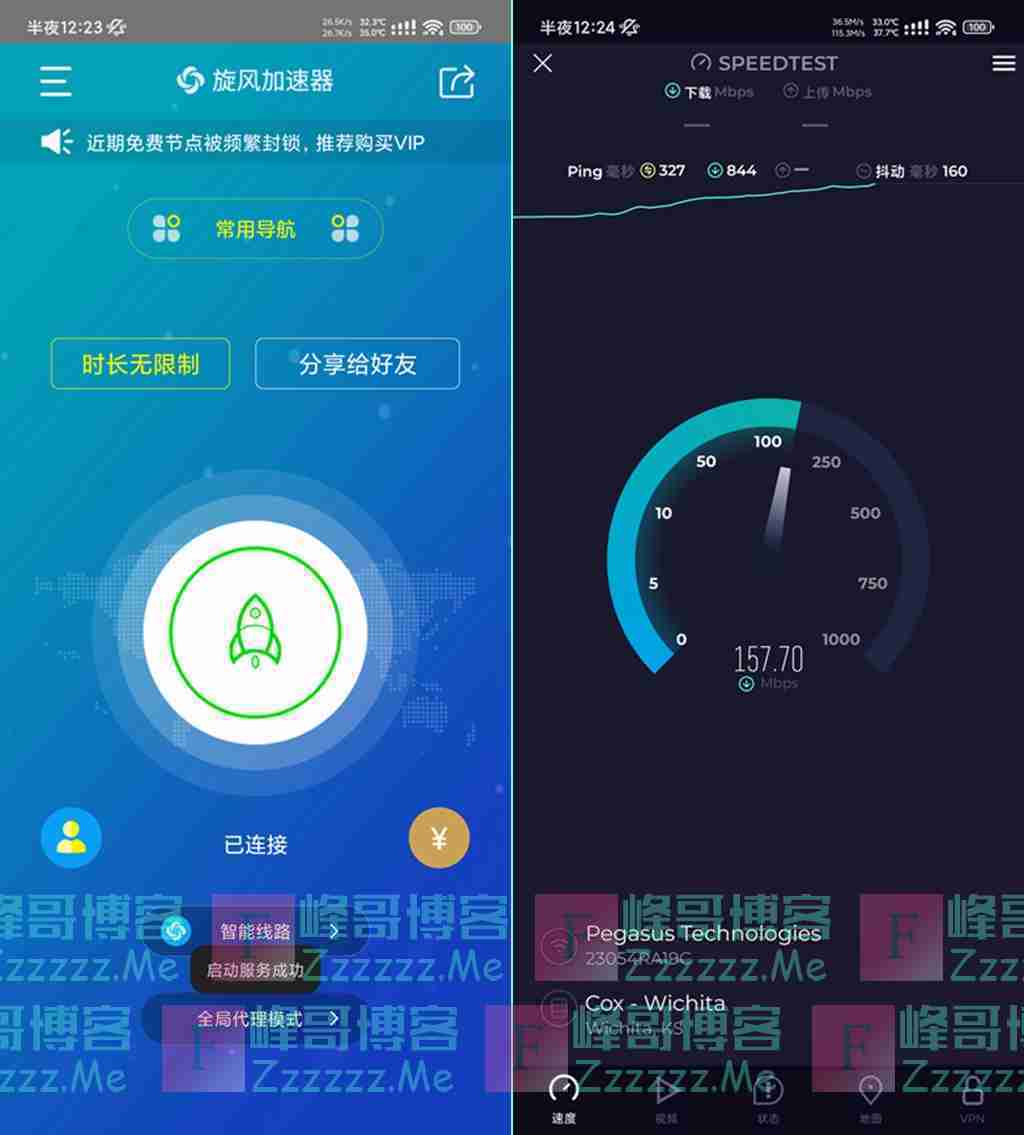1024x1135 pixels.
Task: Change the 全局代理模式 setting
Action: [x=256, y=1019]
